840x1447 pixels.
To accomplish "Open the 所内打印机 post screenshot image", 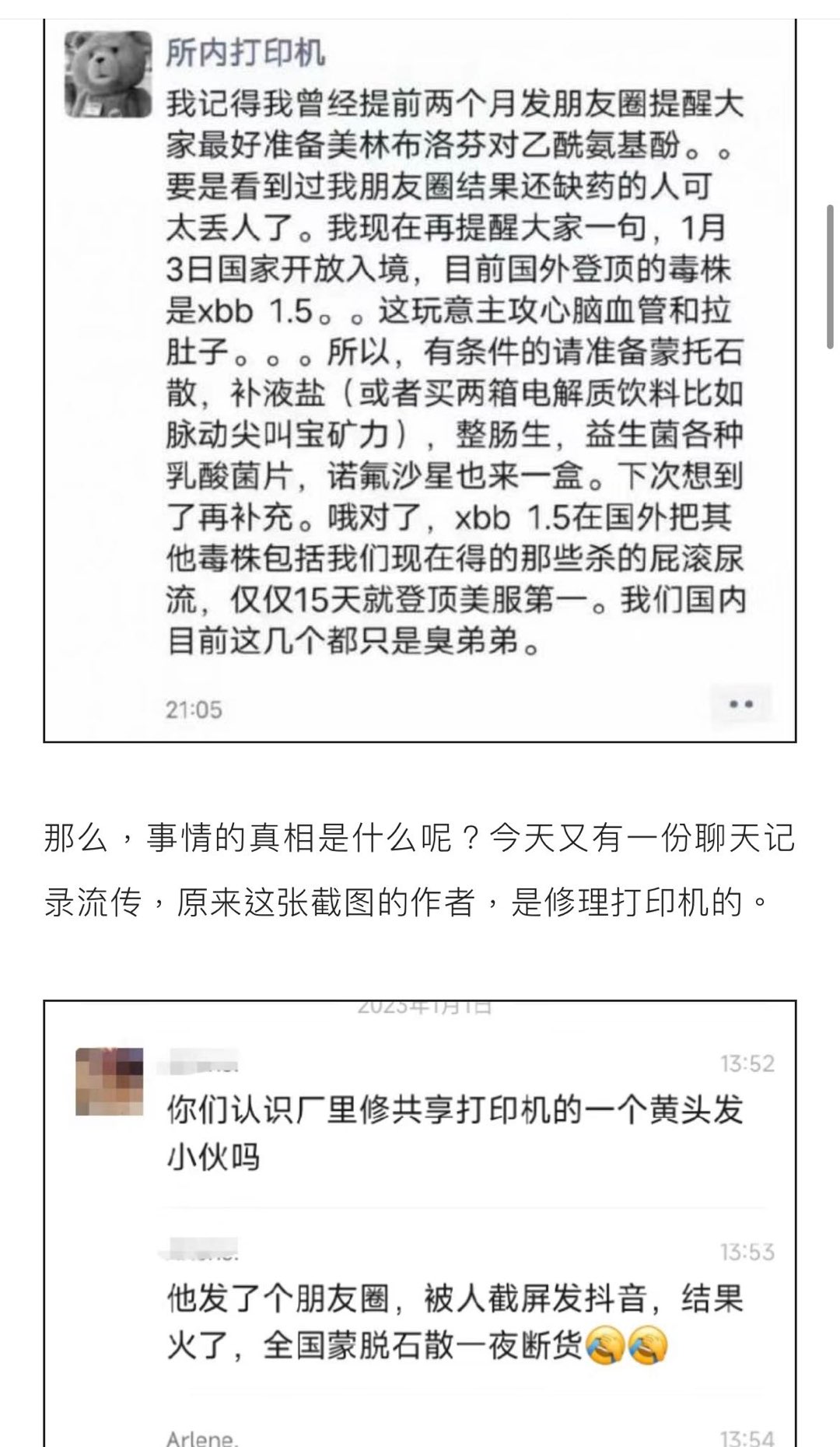I will point(420,373).
